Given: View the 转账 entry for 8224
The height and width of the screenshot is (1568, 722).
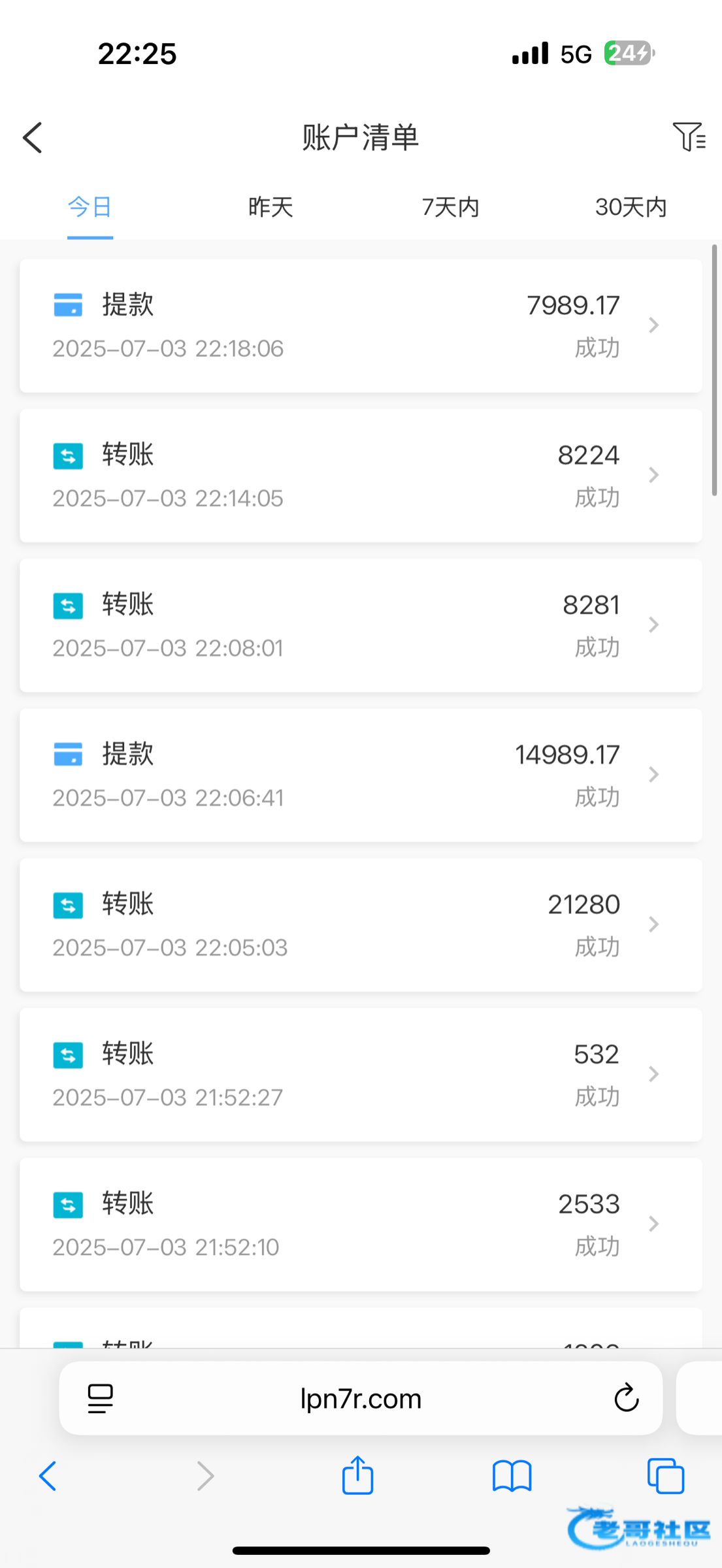Looking at the screenshot, I should [361, 476].
